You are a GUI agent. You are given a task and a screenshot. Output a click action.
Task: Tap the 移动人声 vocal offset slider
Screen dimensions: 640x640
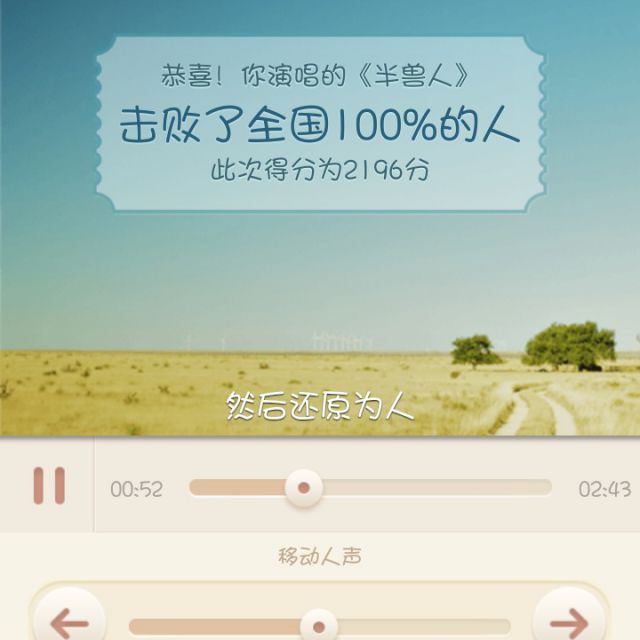(318, 627)
